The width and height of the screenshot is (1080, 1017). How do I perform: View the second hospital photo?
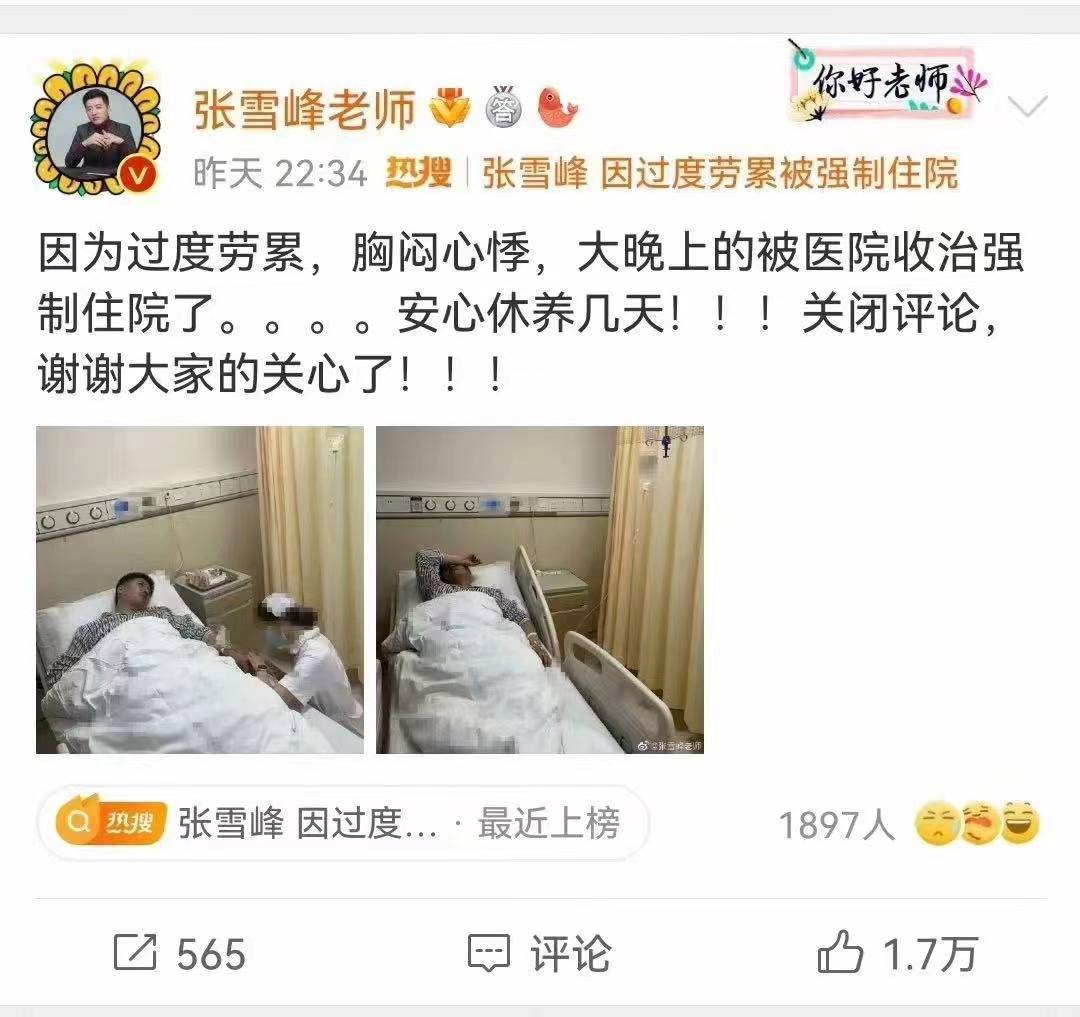539,590
